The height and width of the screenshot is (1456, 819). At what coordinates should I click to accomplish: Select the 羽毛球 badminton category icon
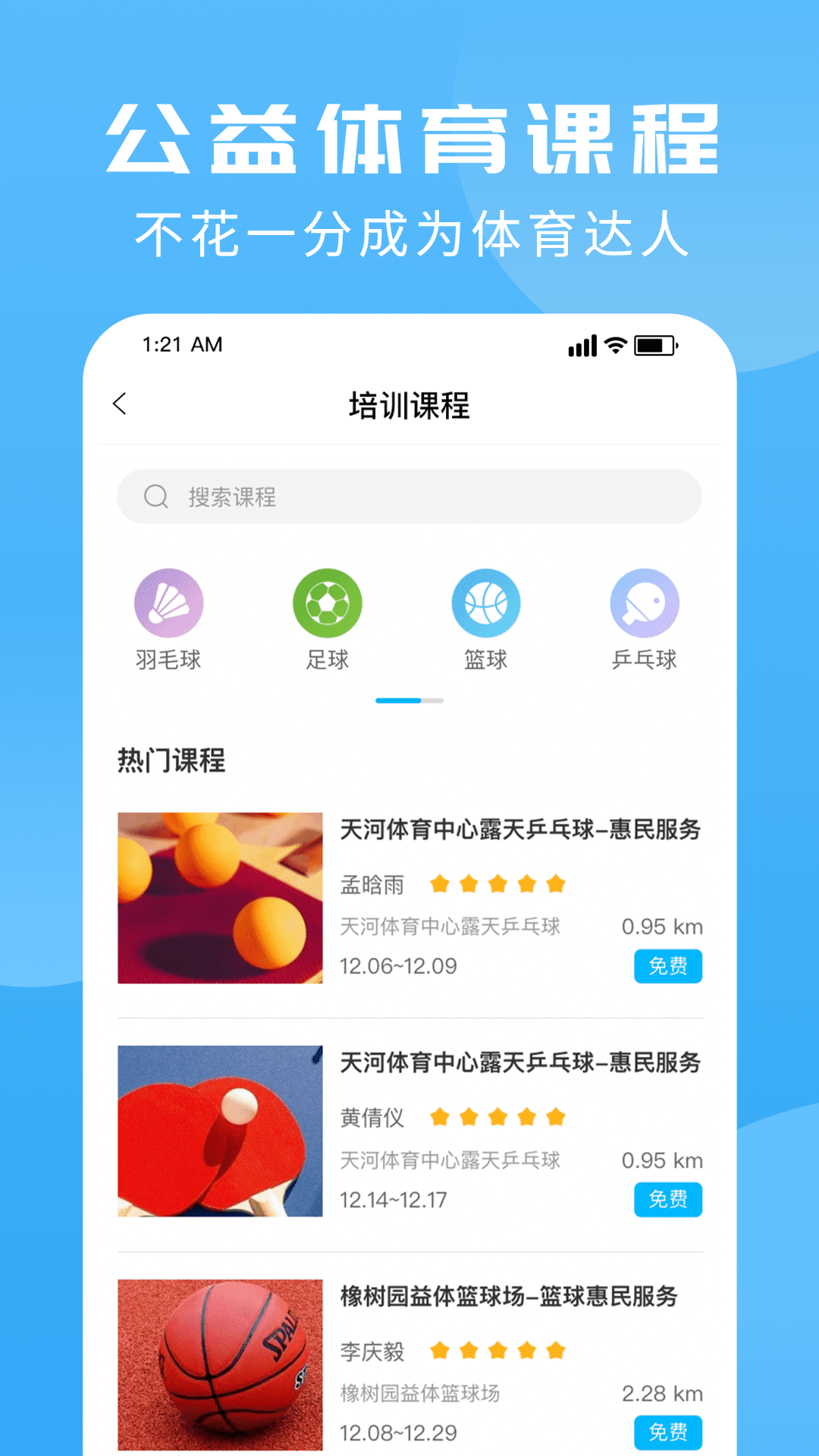pyautogui.click(x=167, y=603)
